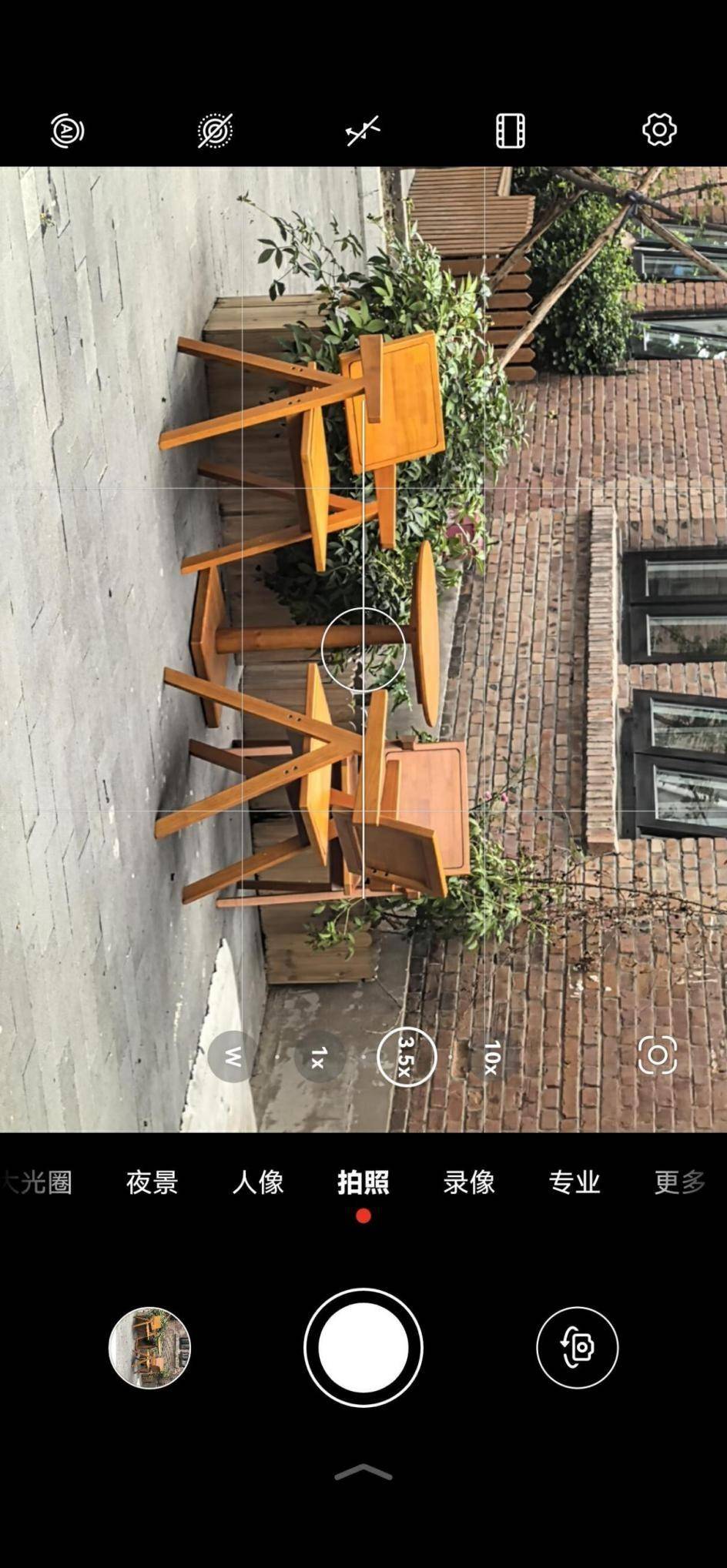Take a photo with shutter button

(363, 1347)
